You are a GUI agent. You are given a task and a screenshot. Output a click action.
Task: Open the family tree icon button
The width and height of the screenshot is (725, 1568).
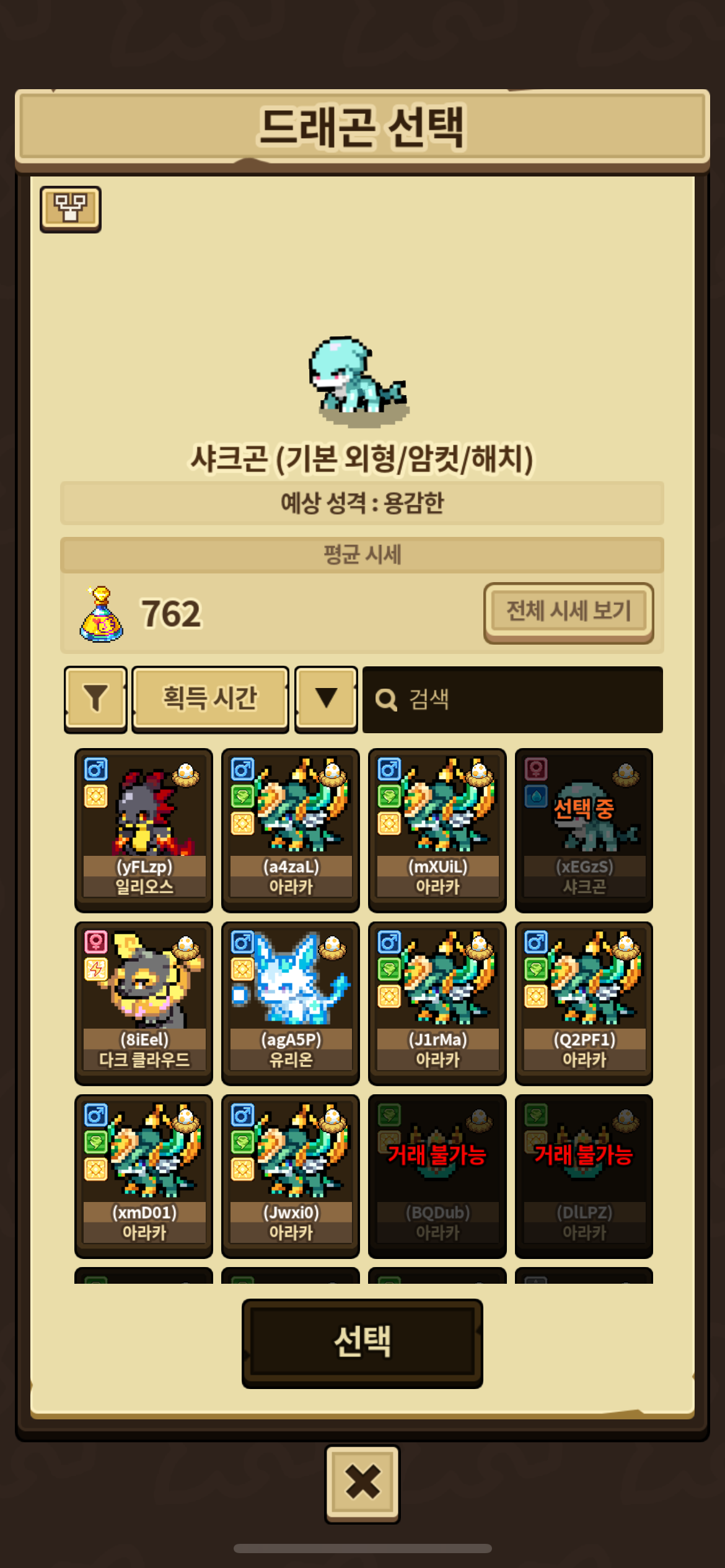[71, 209]
